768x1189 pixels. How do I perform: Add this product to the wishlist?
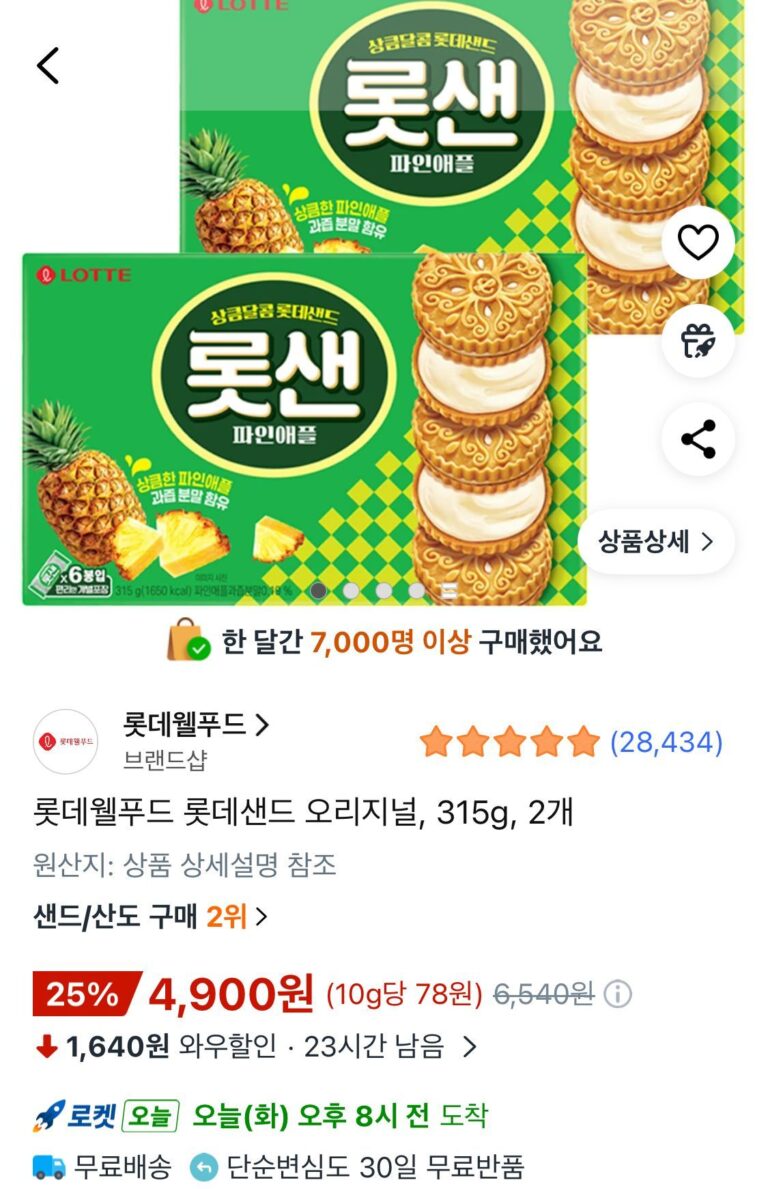(698, 243)
